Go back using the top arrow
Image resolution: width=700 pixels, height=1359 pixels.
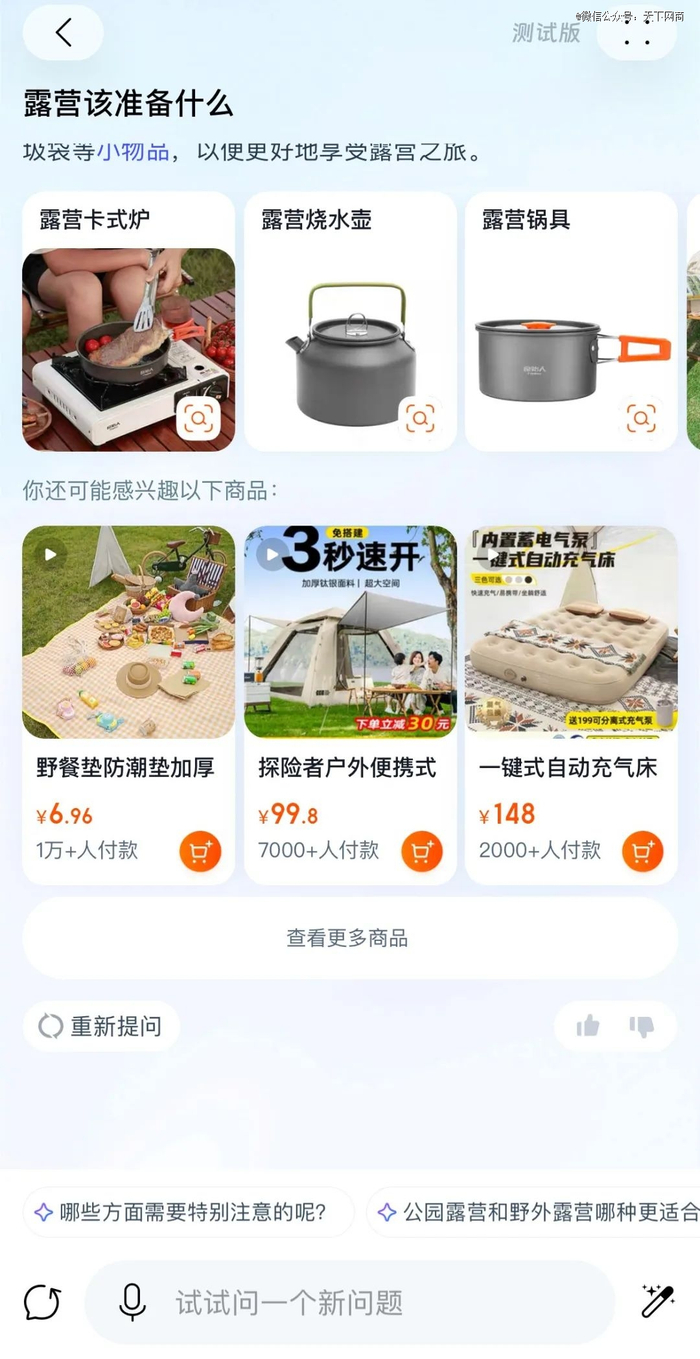(x=63, y=33)
